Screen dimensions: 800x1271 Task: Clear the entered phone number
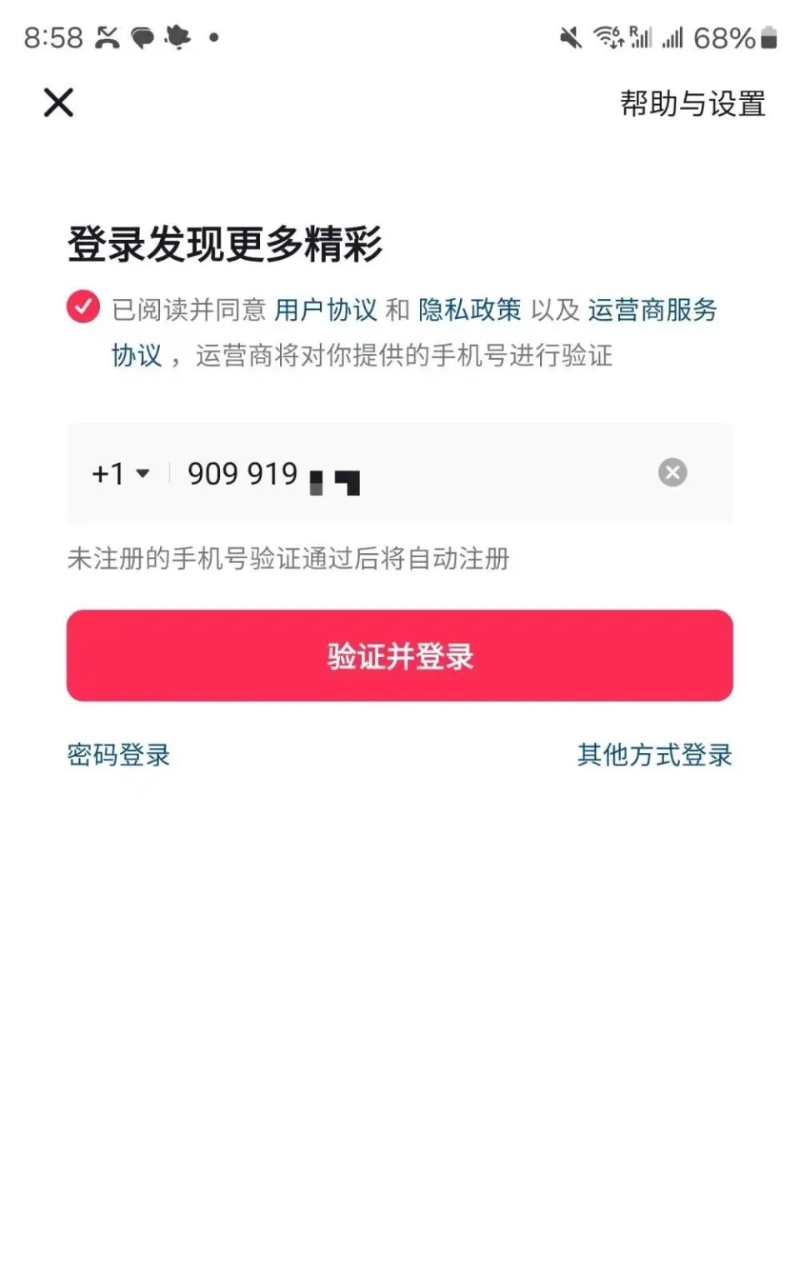tap(672, 473)
